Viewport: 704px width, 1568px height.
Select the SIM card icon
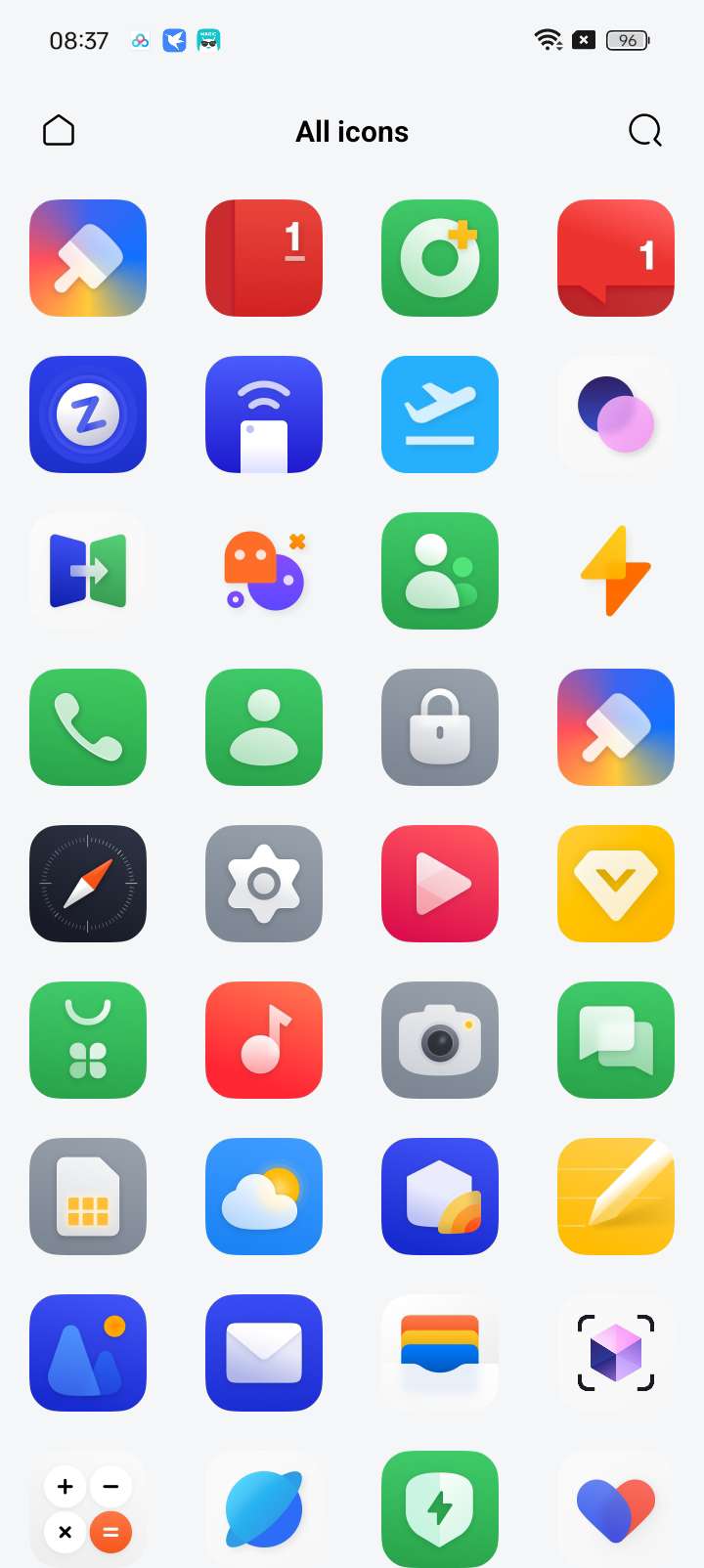[x=88, y=1197]
